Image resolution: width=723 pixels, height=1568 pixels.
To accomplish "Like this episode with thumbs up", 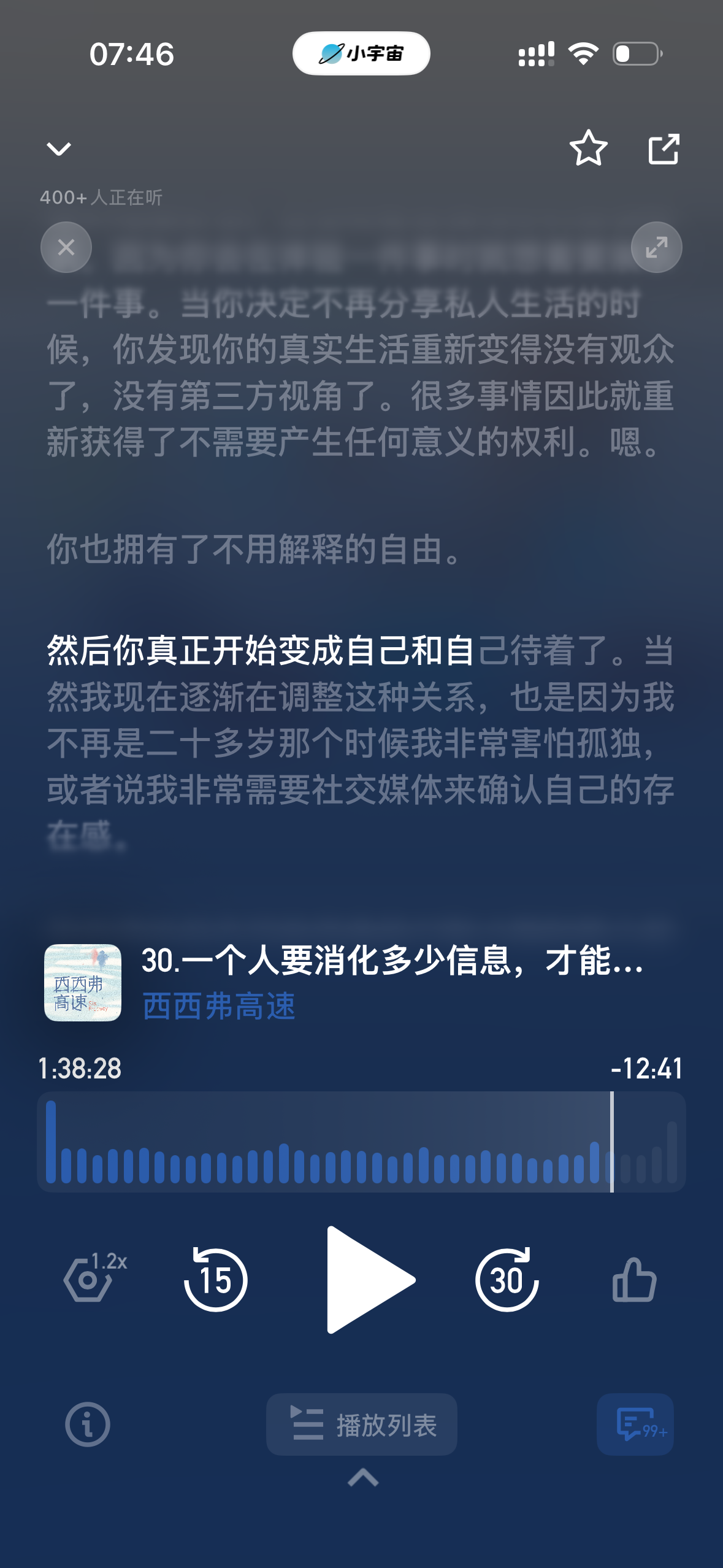I will tap(635, 1280).
